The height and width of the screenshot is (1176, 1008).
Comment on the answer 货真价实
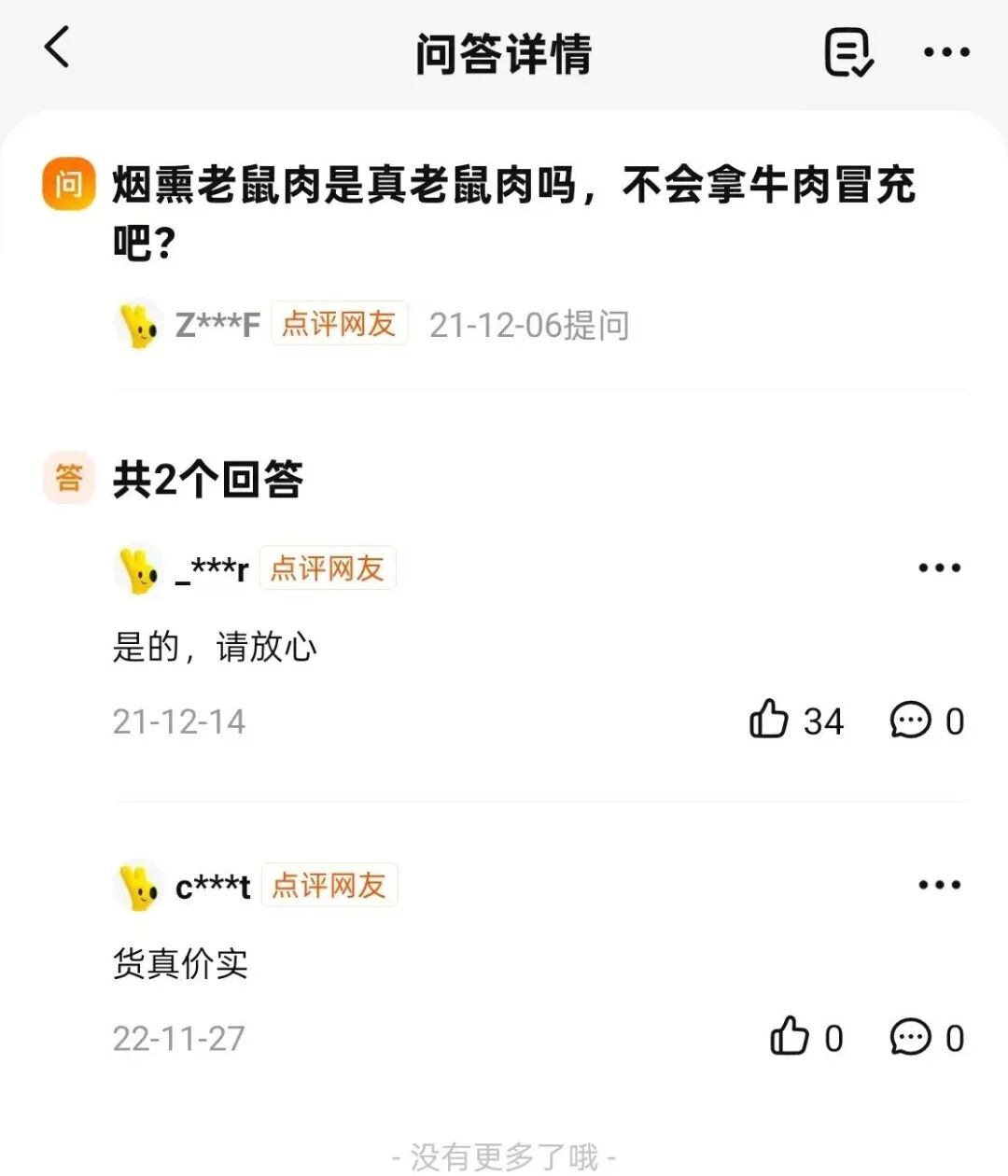(911, 1037)
